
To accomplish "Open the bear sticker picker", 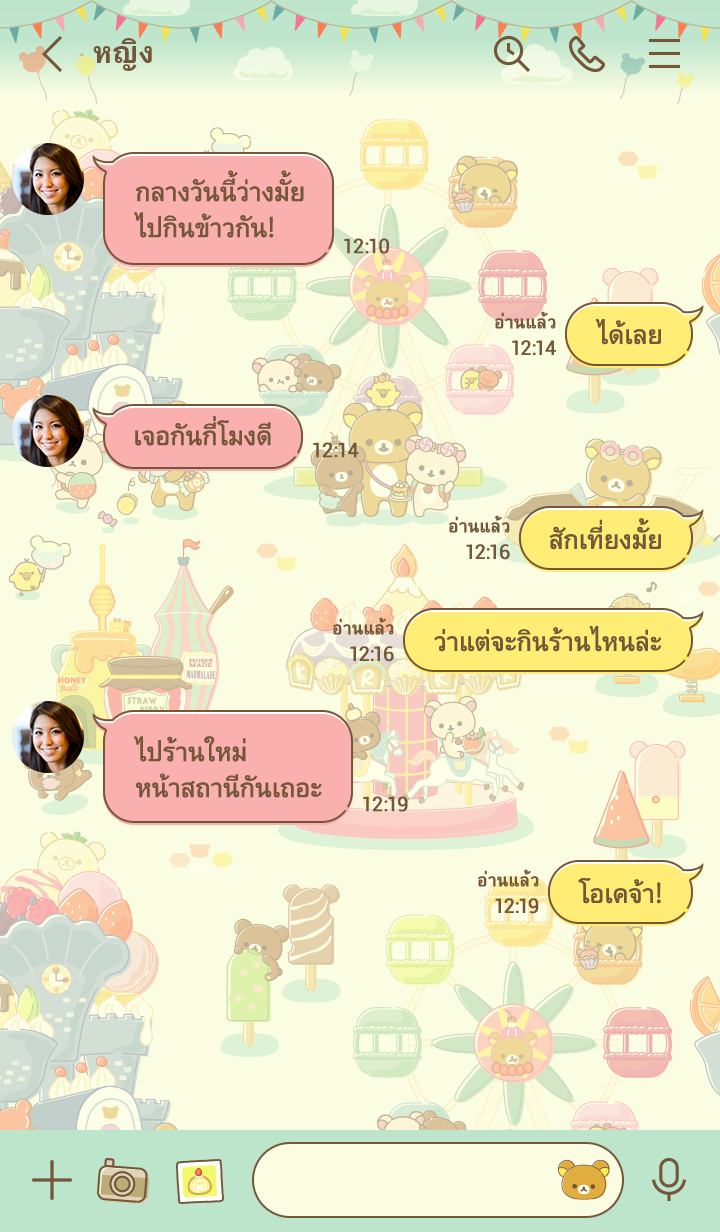I will pos(583,1181).
